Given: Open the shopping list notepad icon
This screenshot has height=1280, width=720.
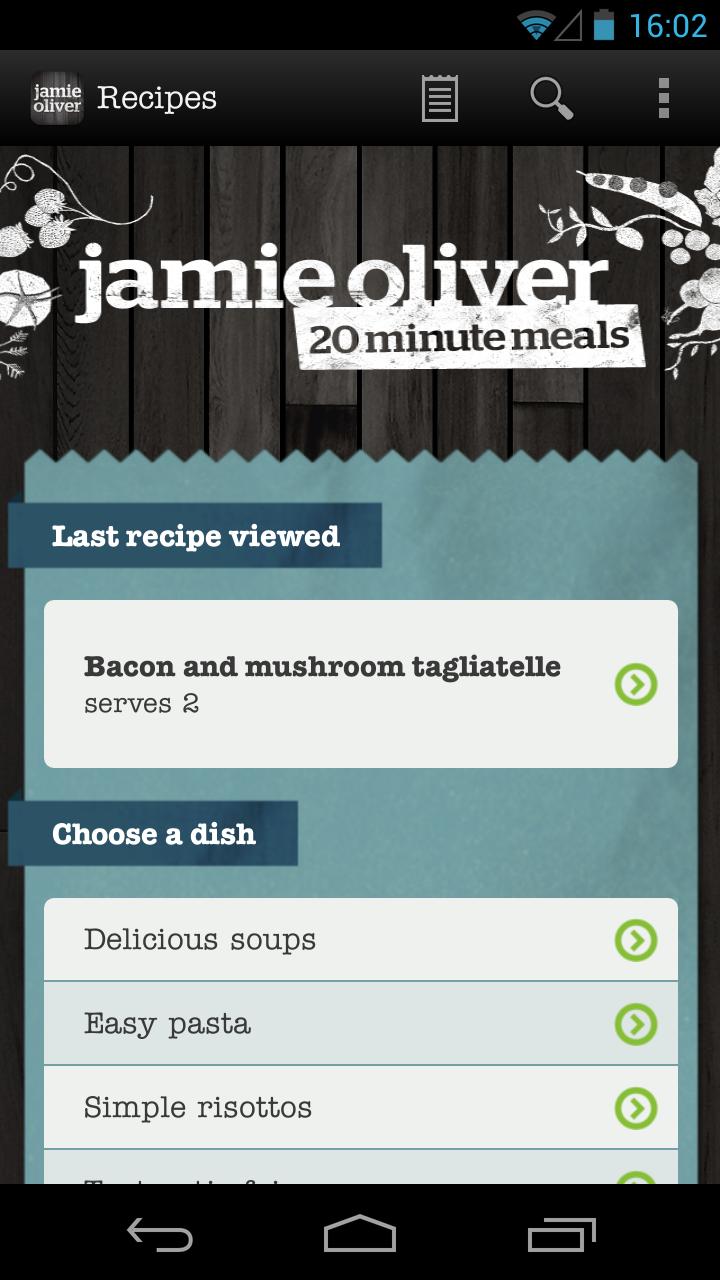Looking at the screenshot, I should point(440,99).
